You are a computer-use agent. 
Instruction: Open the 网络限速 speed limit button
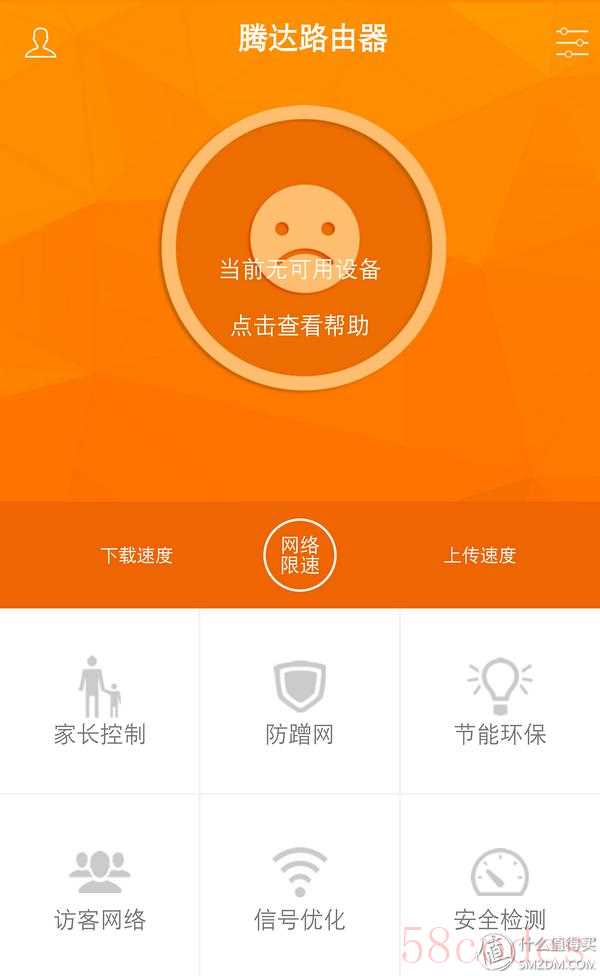click(300, 555)
